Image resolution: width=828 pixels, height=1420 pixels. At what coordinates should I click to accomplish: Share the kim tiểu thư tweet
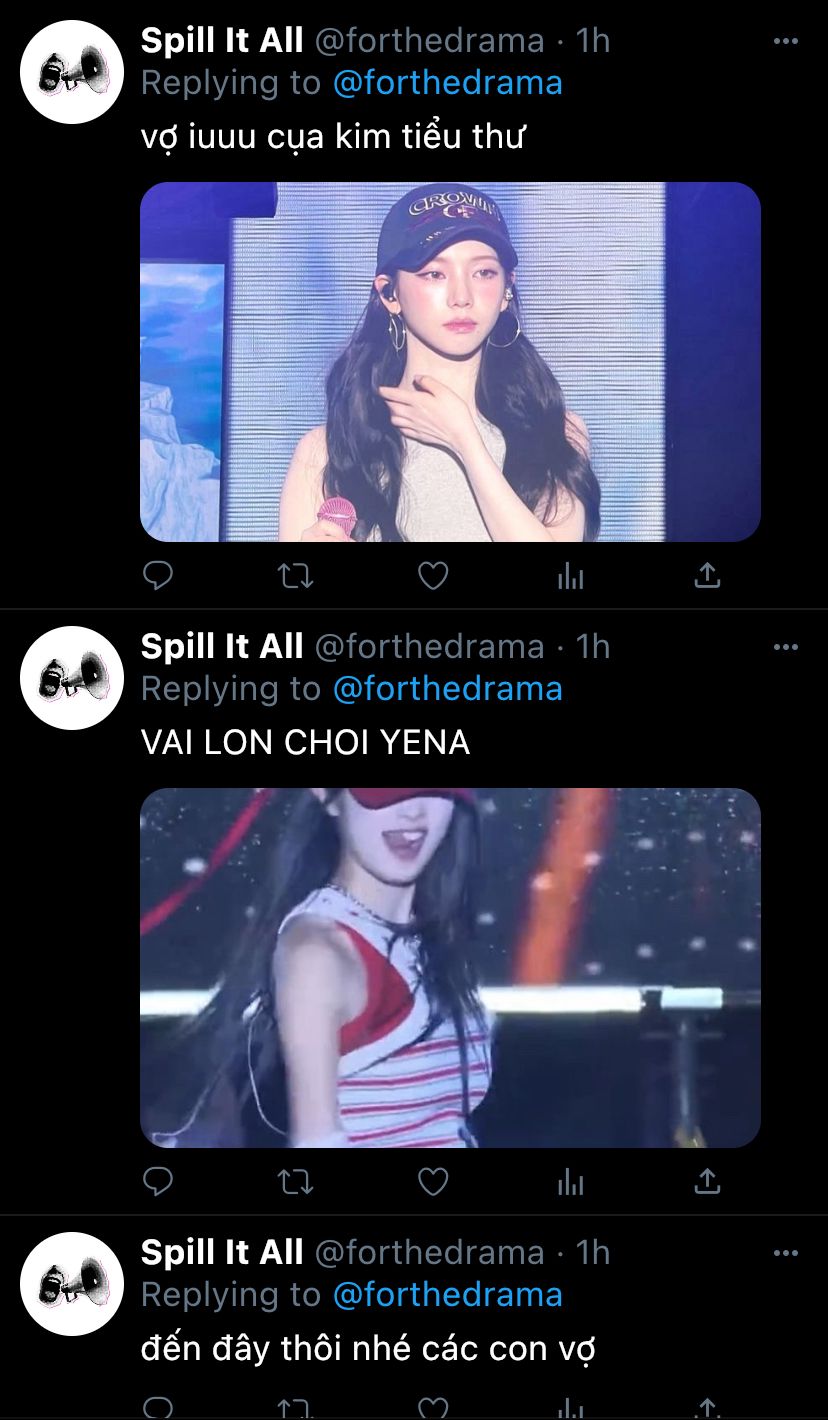point(707,575)
